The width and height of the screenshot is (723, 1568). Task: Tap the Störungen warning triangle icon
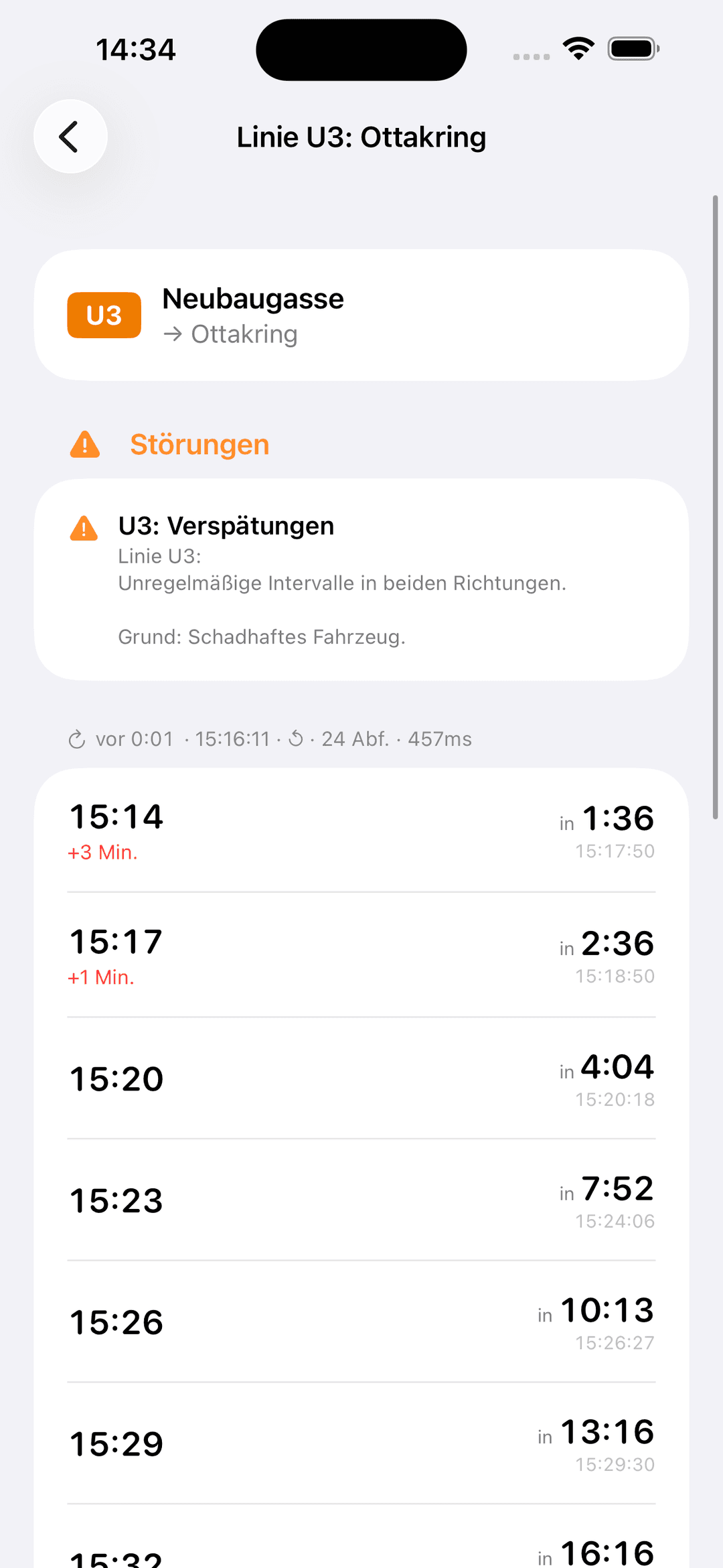point(85,444)
